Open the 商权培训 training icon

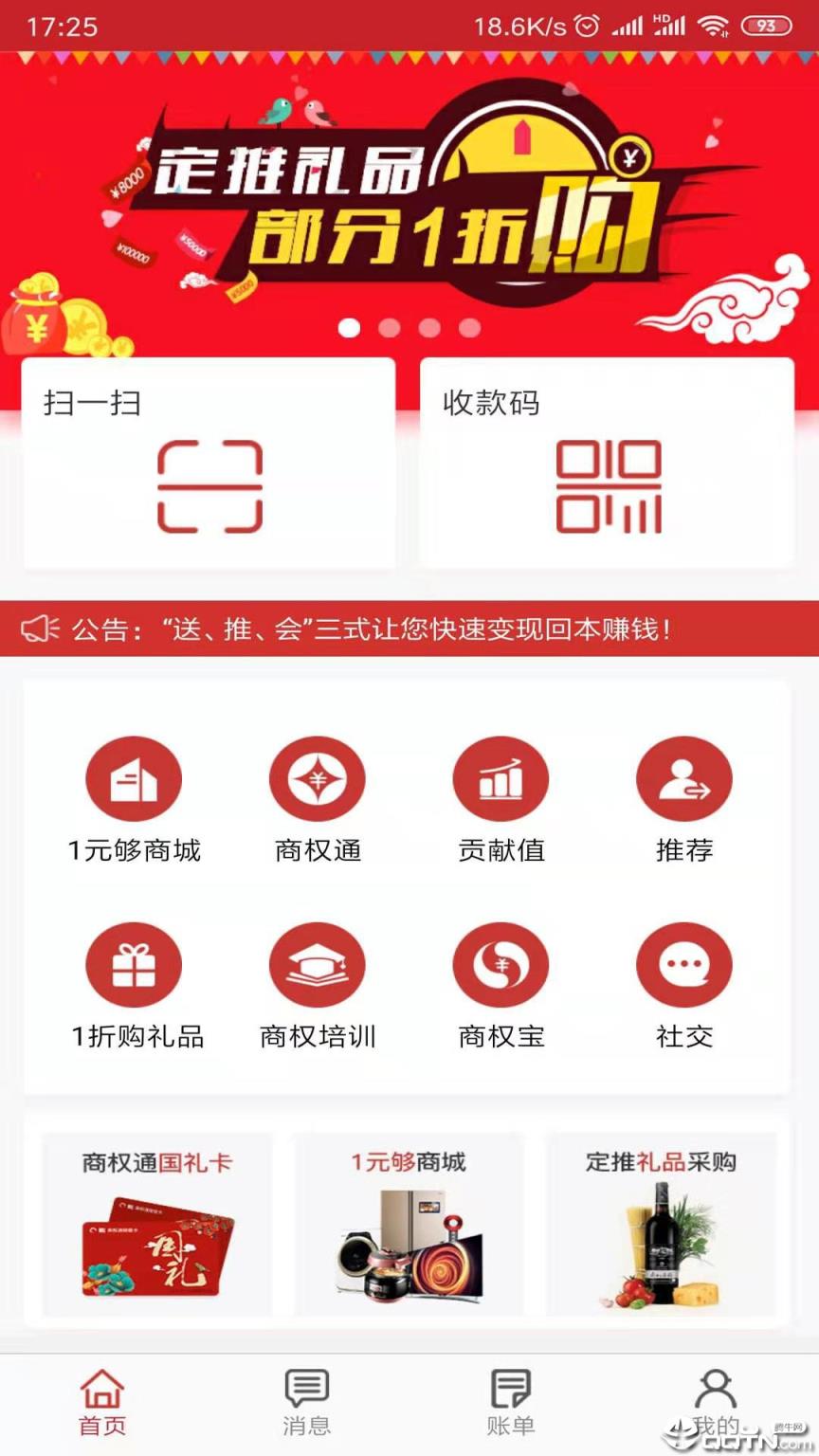tap(318, 963)
